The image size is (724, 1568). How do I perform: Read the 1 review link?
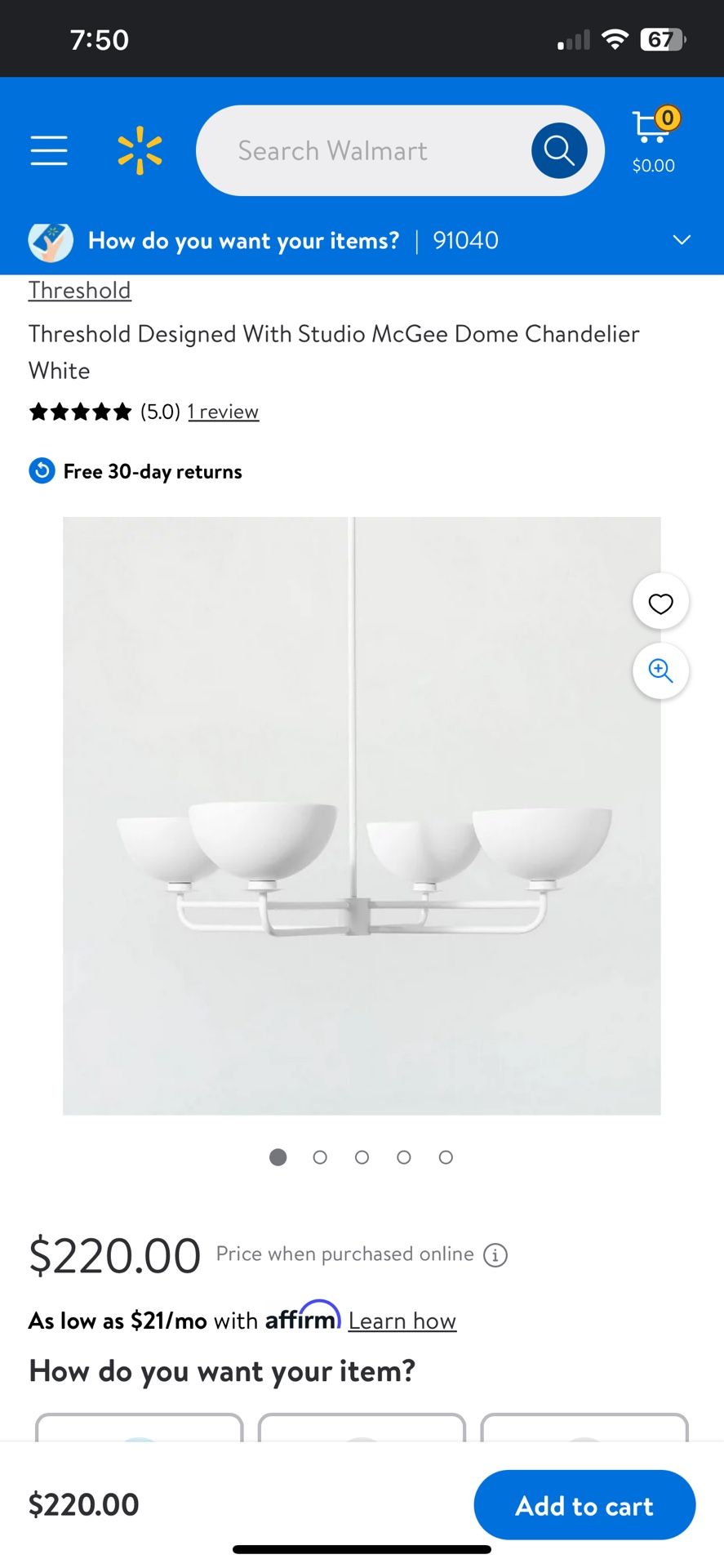point(223,412)
